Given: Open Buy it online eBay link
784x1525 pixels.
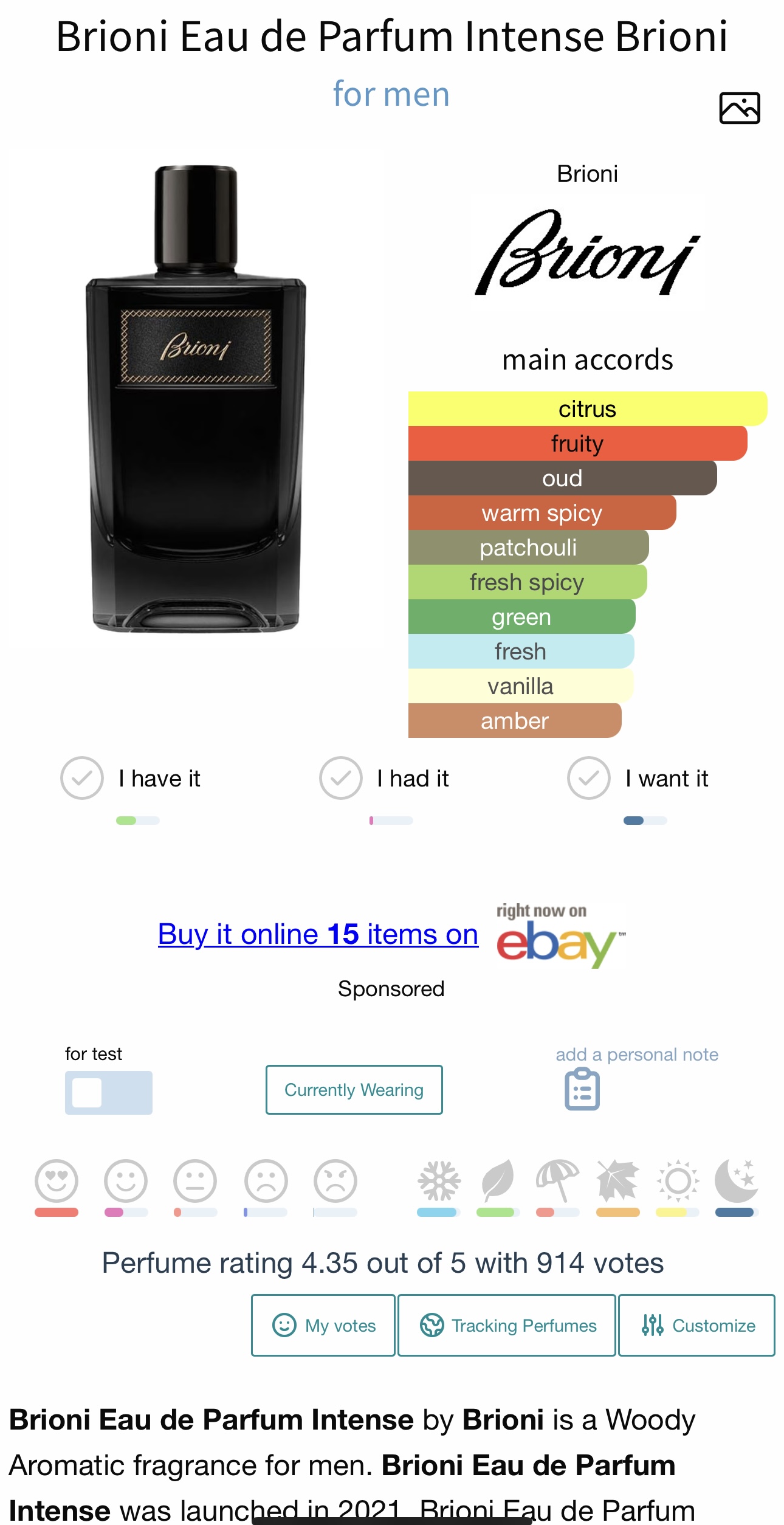Looking at the screenshot, I should 318,934.
